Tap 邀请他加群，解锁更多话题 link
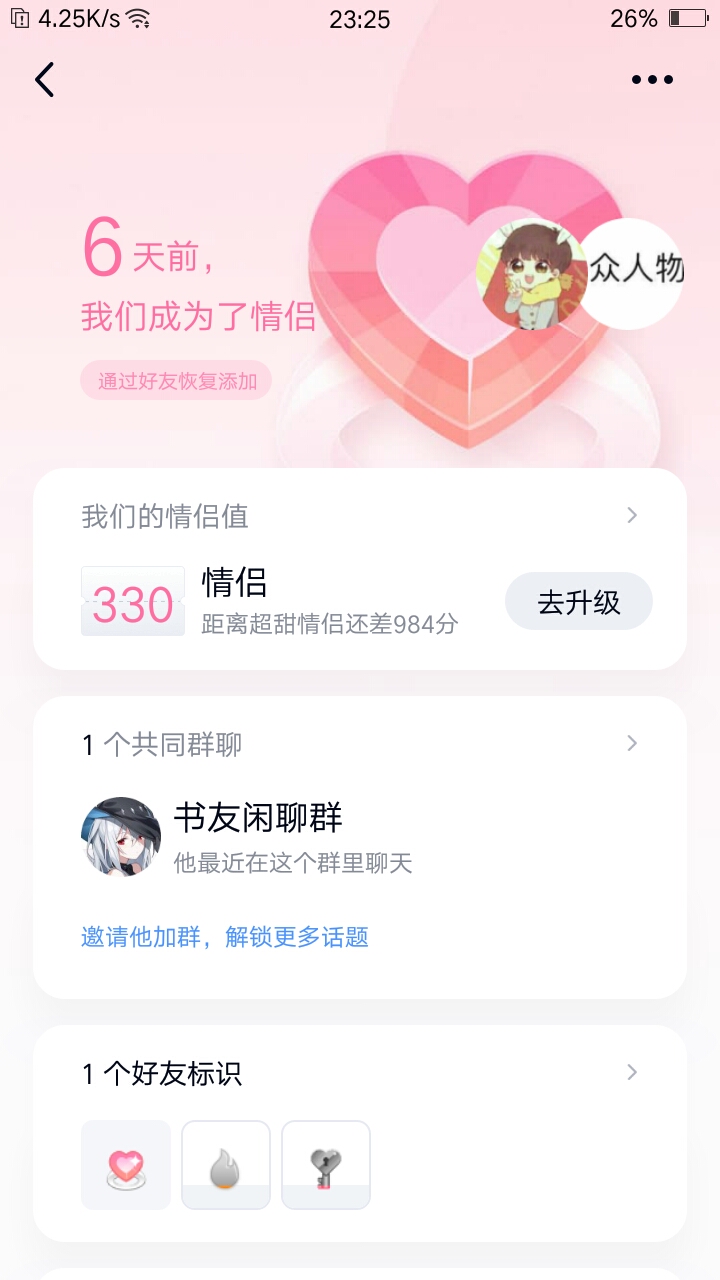This screenshot has width=720, height=1280. (225, 937)
